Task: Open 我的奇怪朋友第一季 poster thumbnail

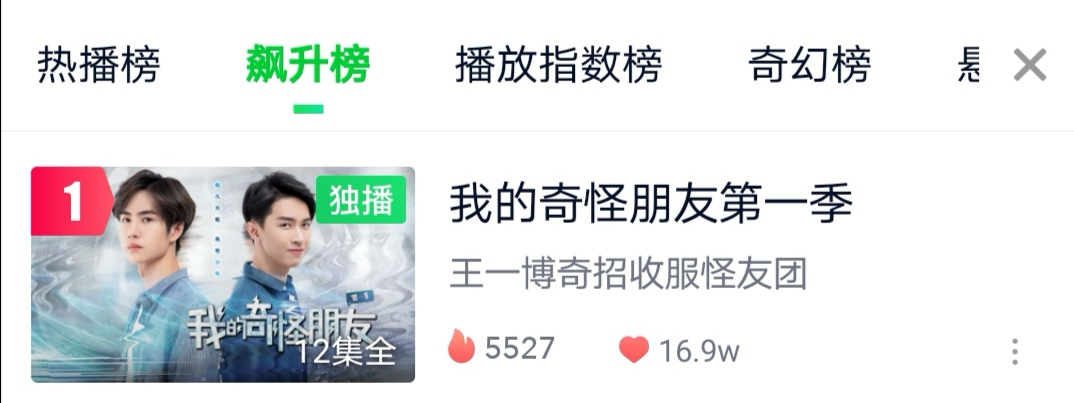Action: tap(223, 274)
